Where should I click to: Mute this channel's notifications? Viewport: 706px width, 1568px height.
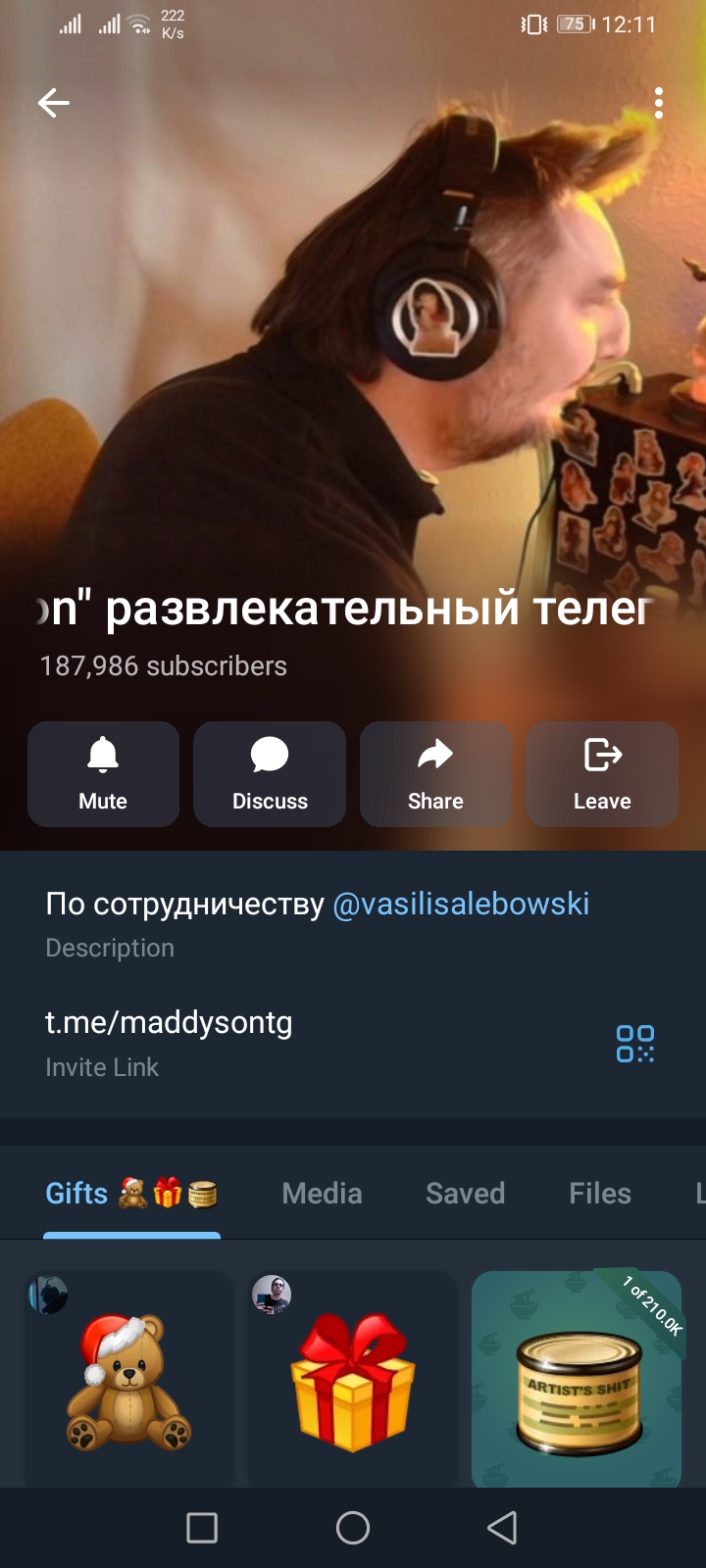[103, 774]
